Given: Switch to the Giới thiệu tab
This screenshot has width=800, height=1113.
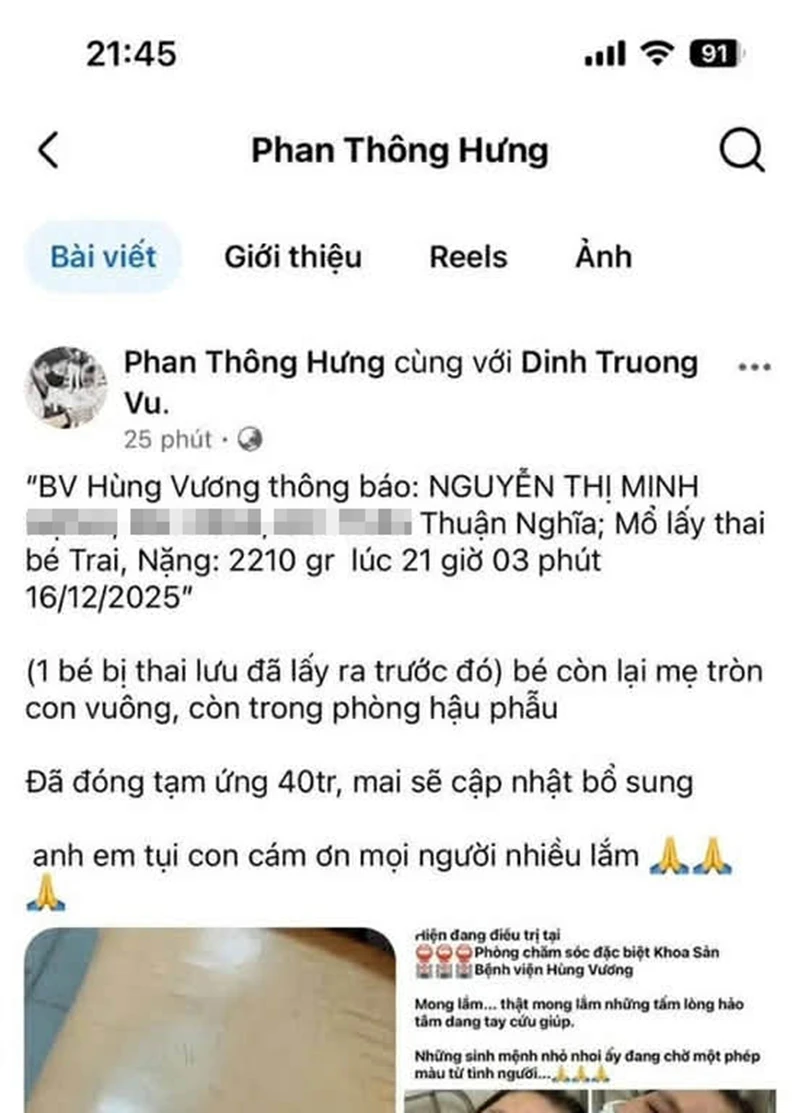Looking at the screenshot, I should [x=291, y=257].
